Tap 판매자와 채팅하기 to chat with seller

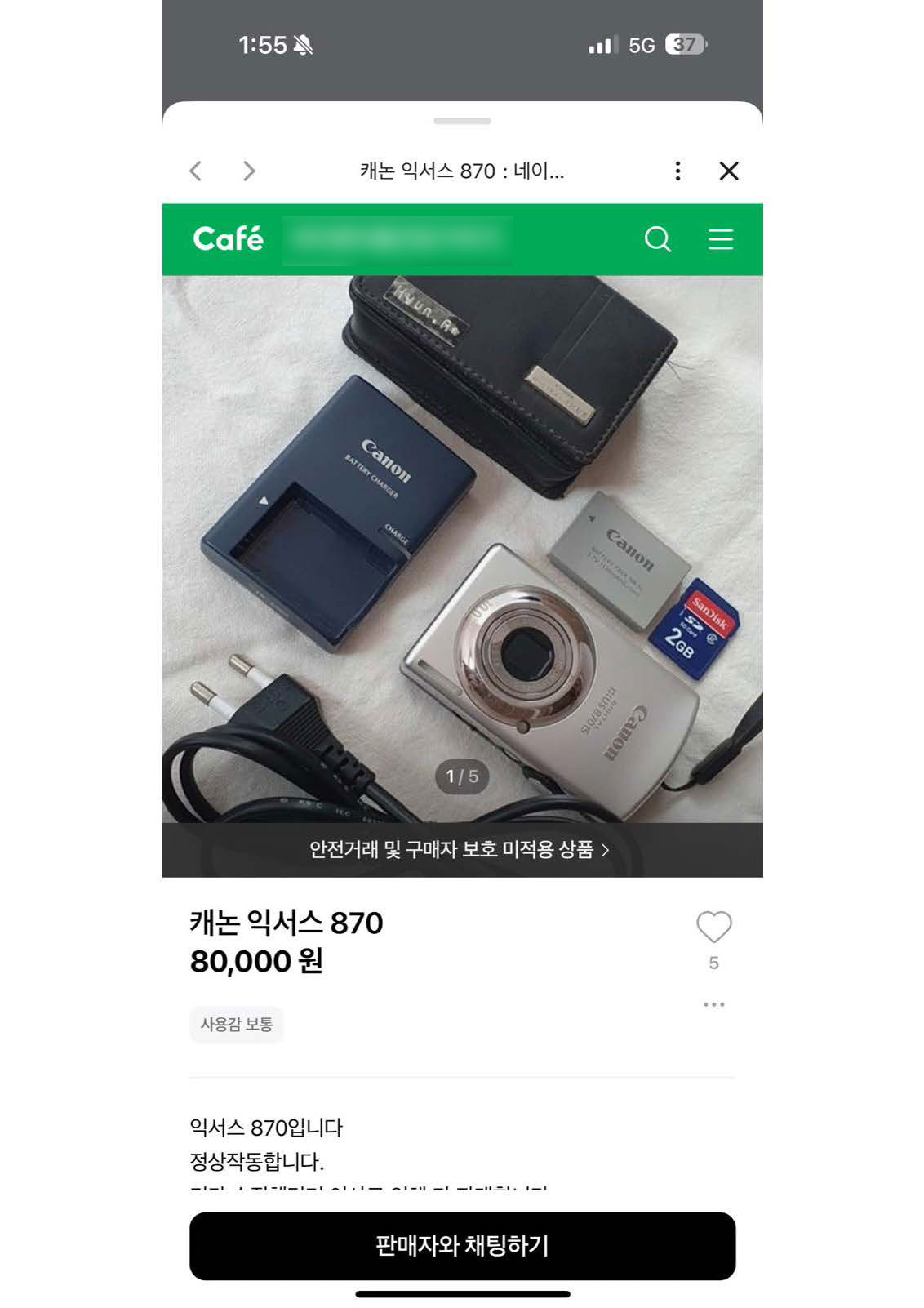click(462, 1246)
